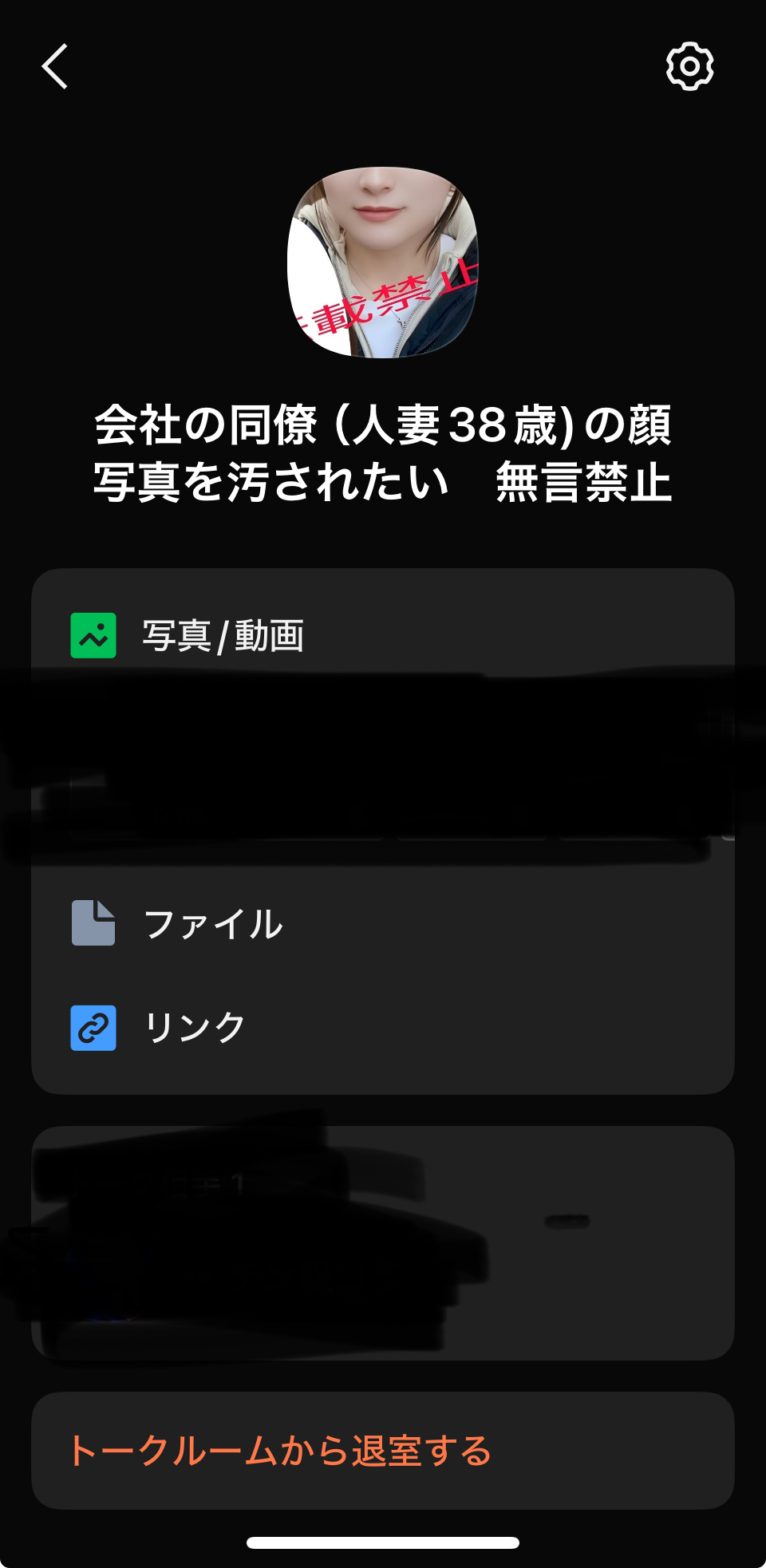Click the gray ファイル document icon
The image size is (766, 1568).
click(93, 923)
